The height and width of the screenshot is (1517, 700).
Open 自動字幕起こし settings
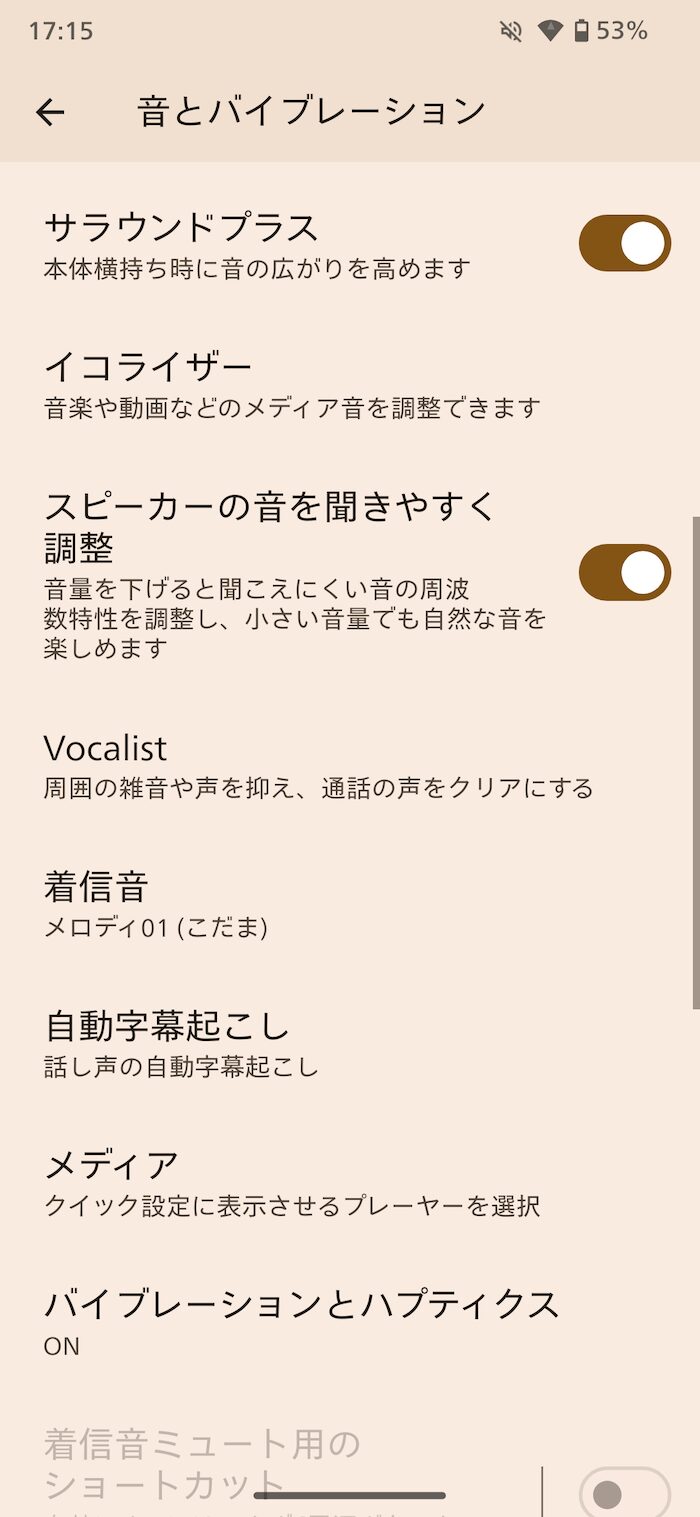point(180,1044)
